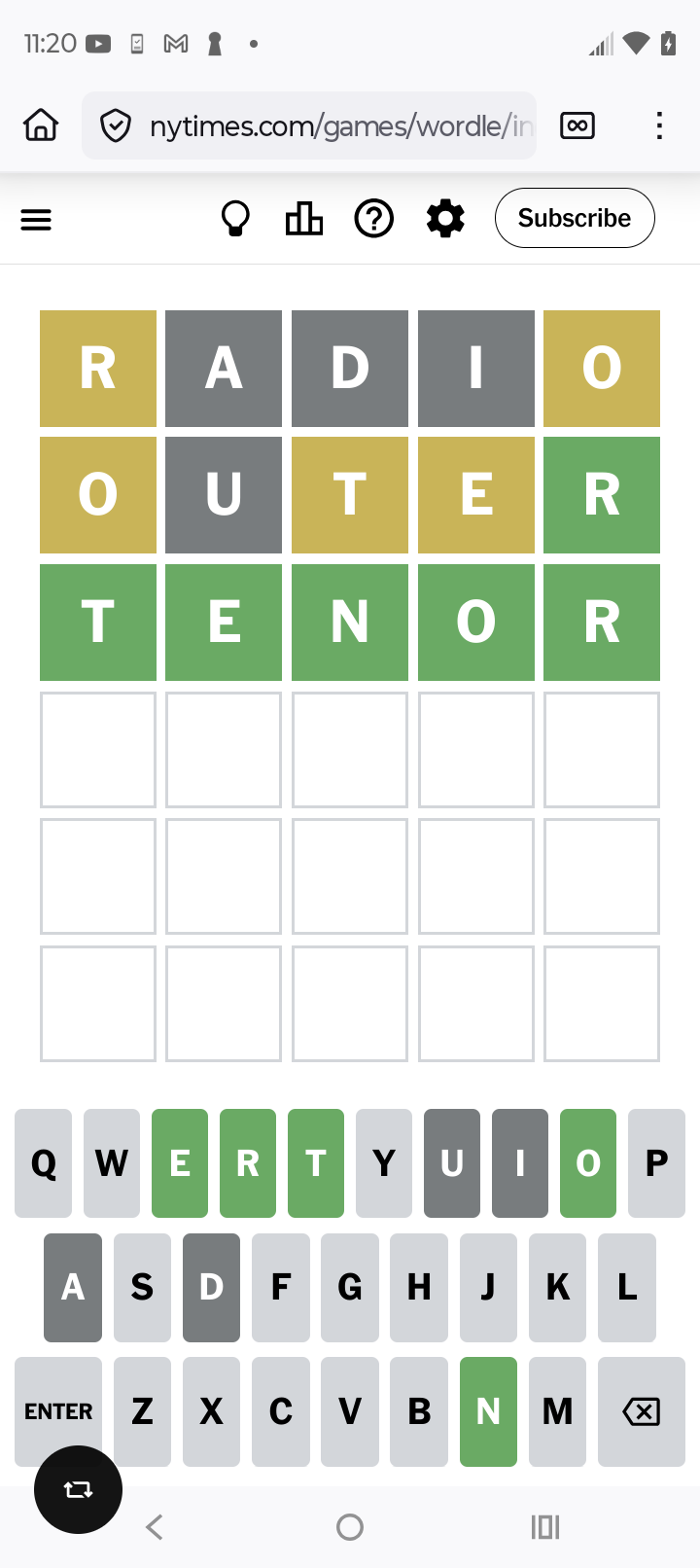The image size is (700, 1568).
Task: Tap the floating rotate button
Action: [x=78, y=1489]
